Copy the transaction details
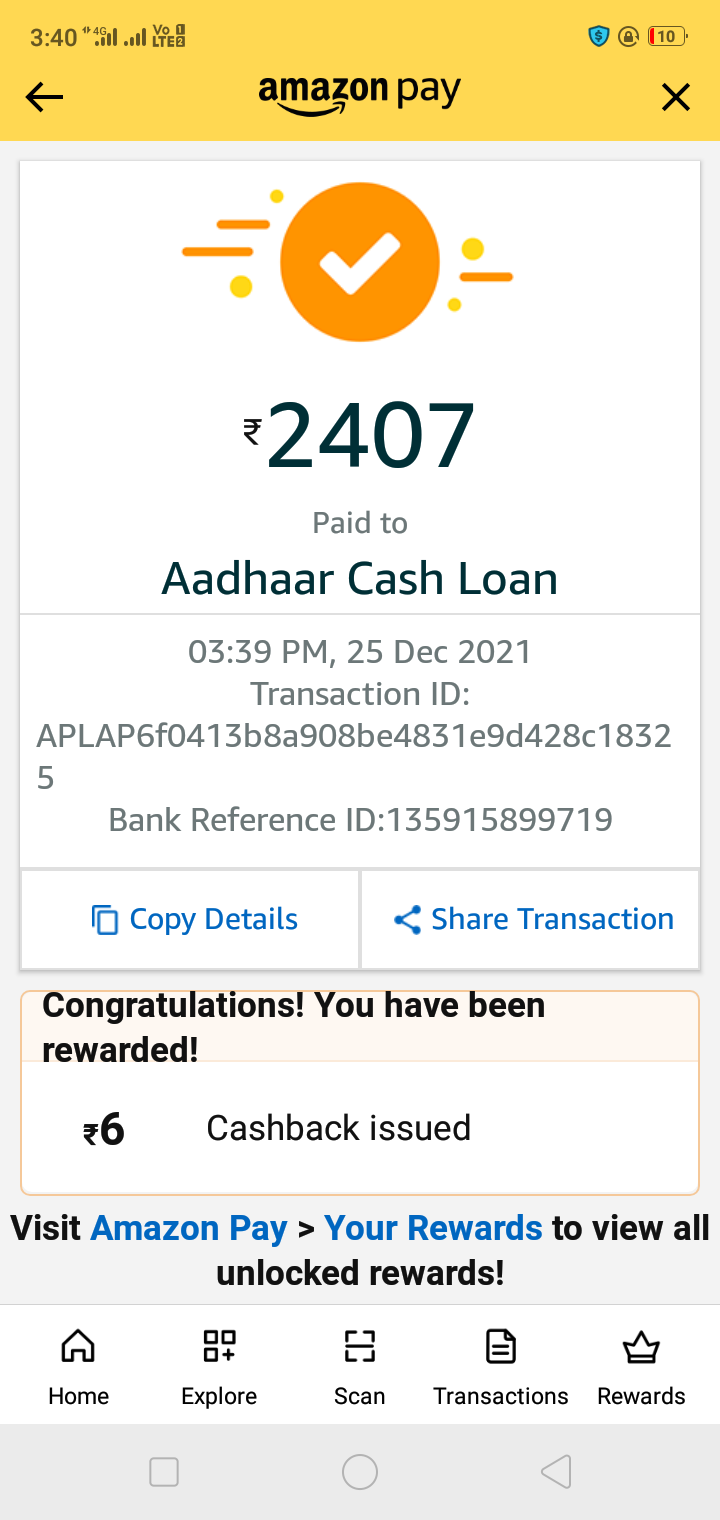 point(194,919)
